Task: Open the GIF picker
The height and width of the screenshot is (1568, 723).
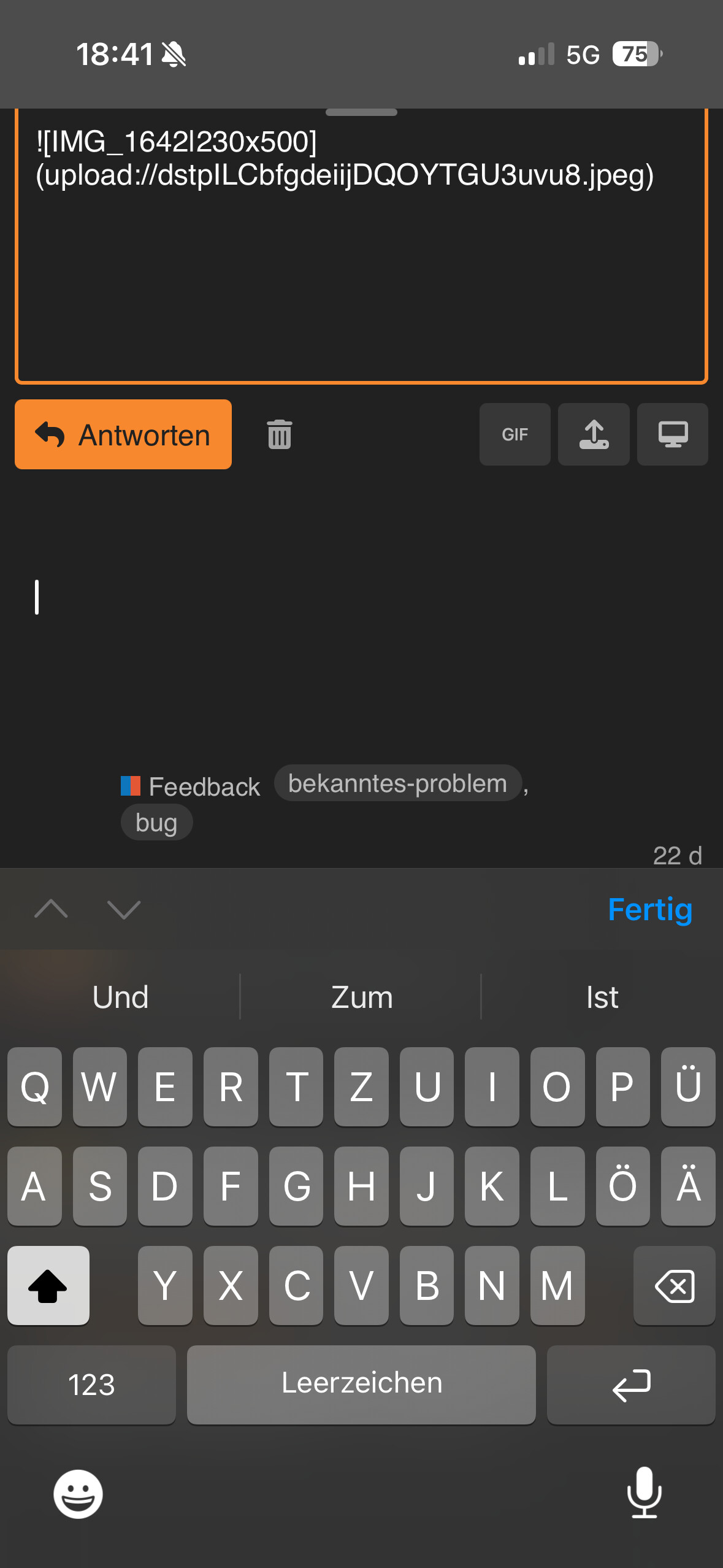Action: (x=515, y=434)
